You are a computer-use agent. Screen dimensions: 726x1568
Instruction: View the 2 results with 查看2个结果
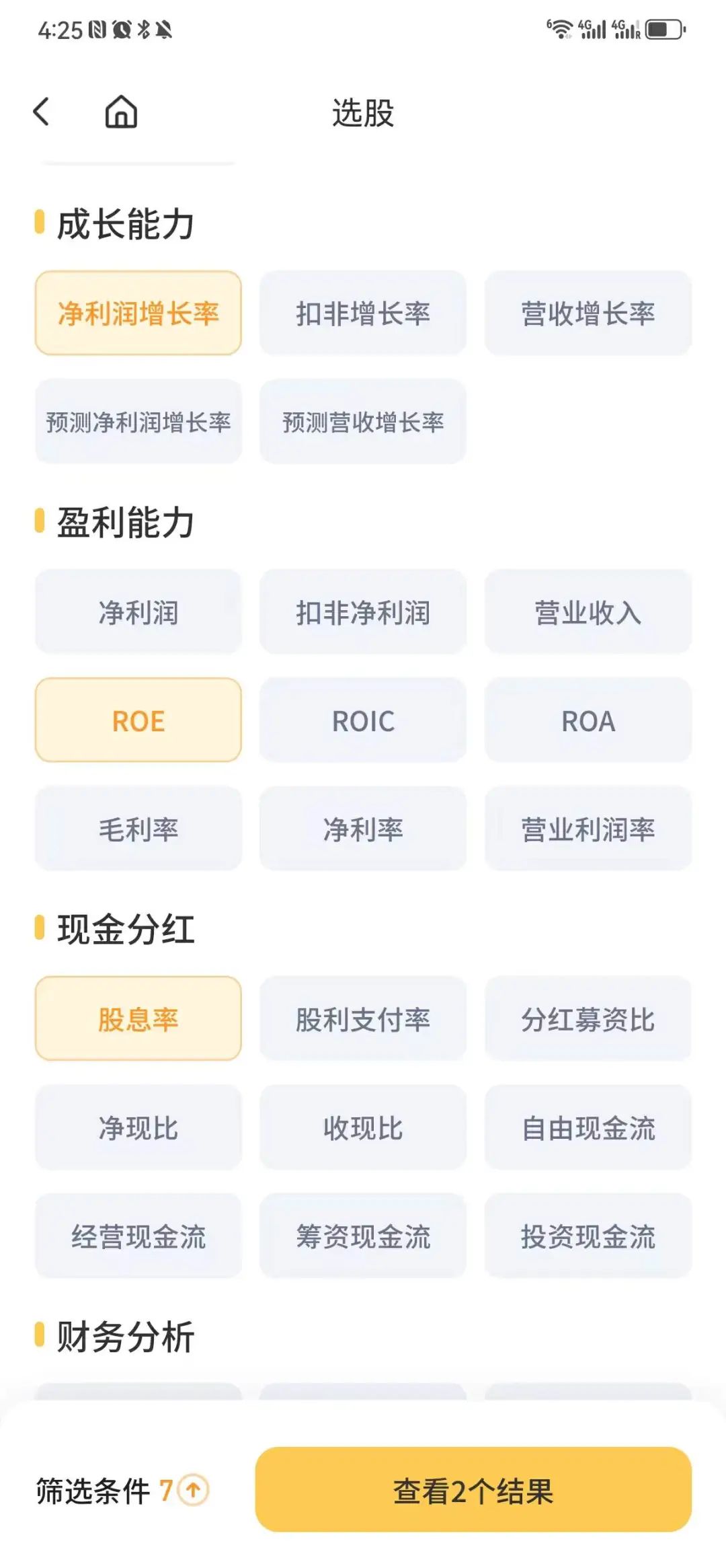(x=473, y=1490)
